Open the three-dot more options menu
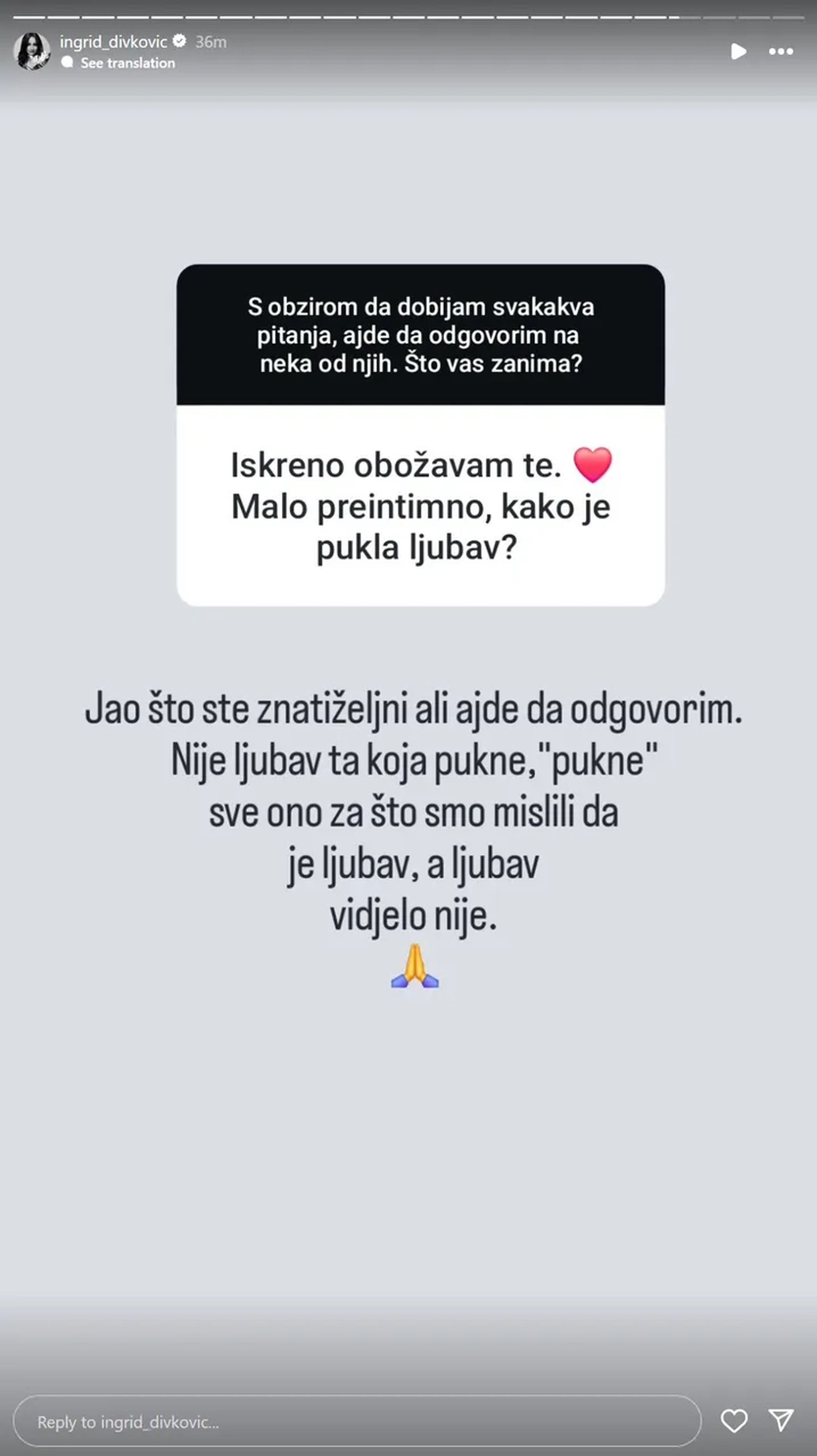The height and width of the screenshot is (1456, 817). point(781,52)
